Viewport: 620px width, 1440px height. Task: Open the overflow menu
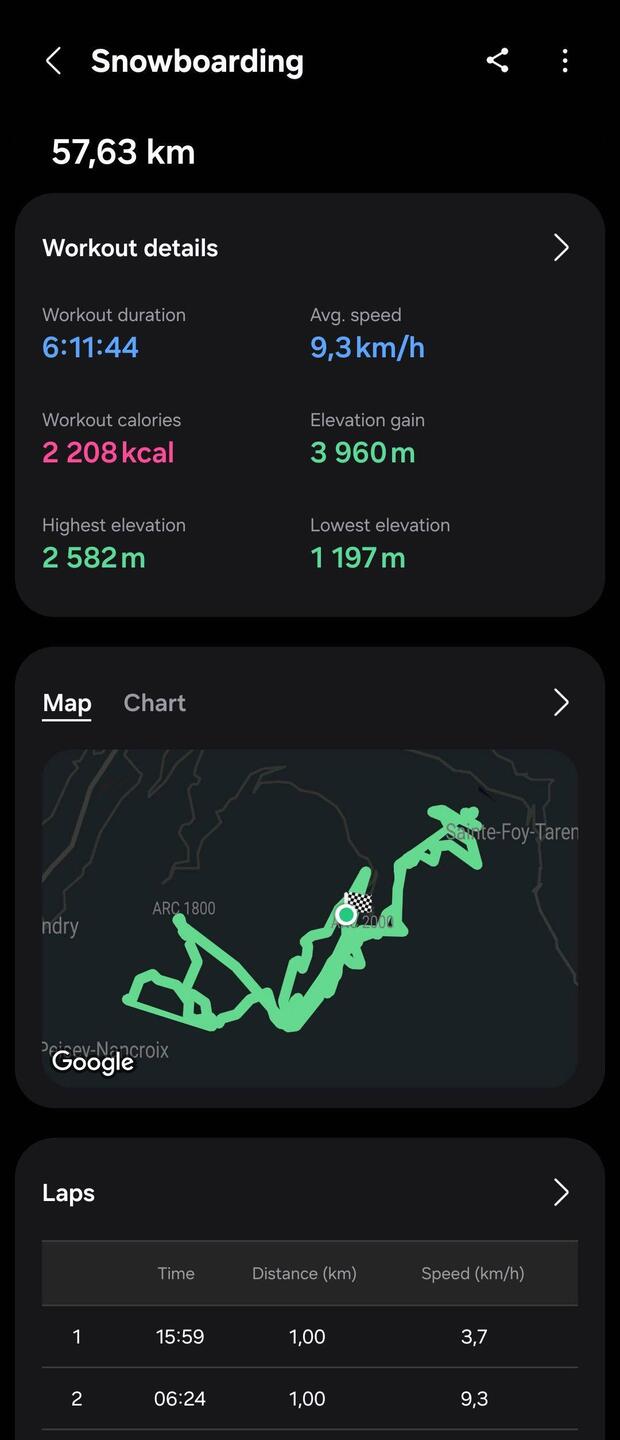(x=565, y=61)
